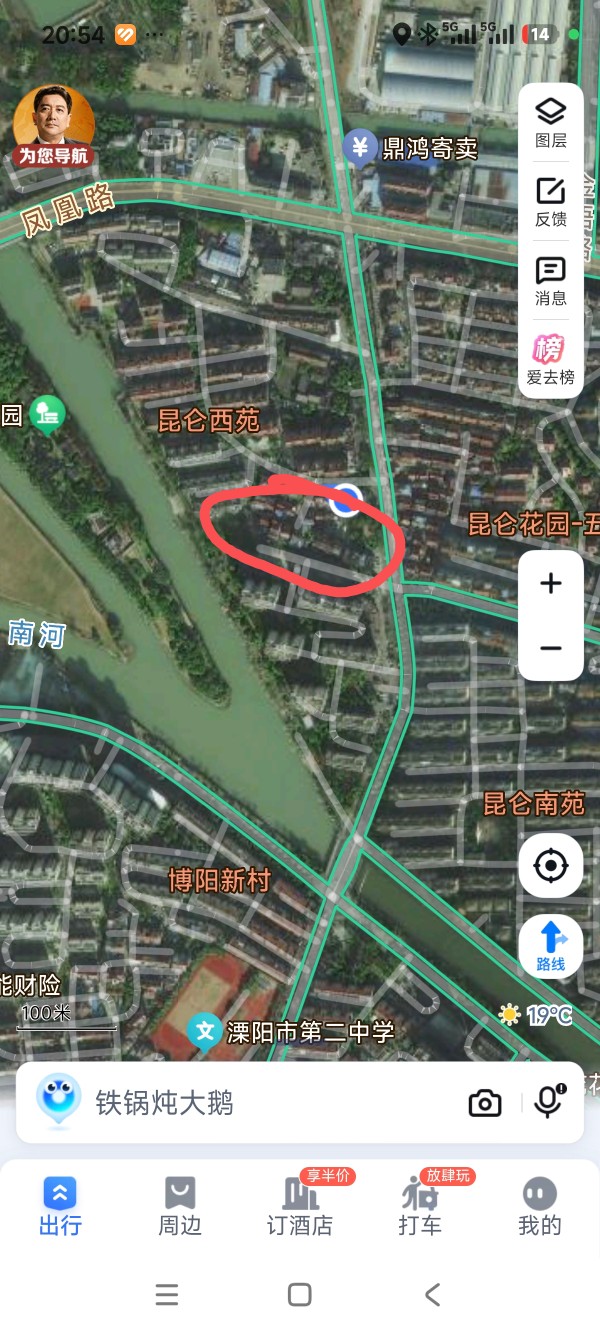The image size is (600, 1335).
Task: Zoom out the map with minus
Action: pos(551,648)
